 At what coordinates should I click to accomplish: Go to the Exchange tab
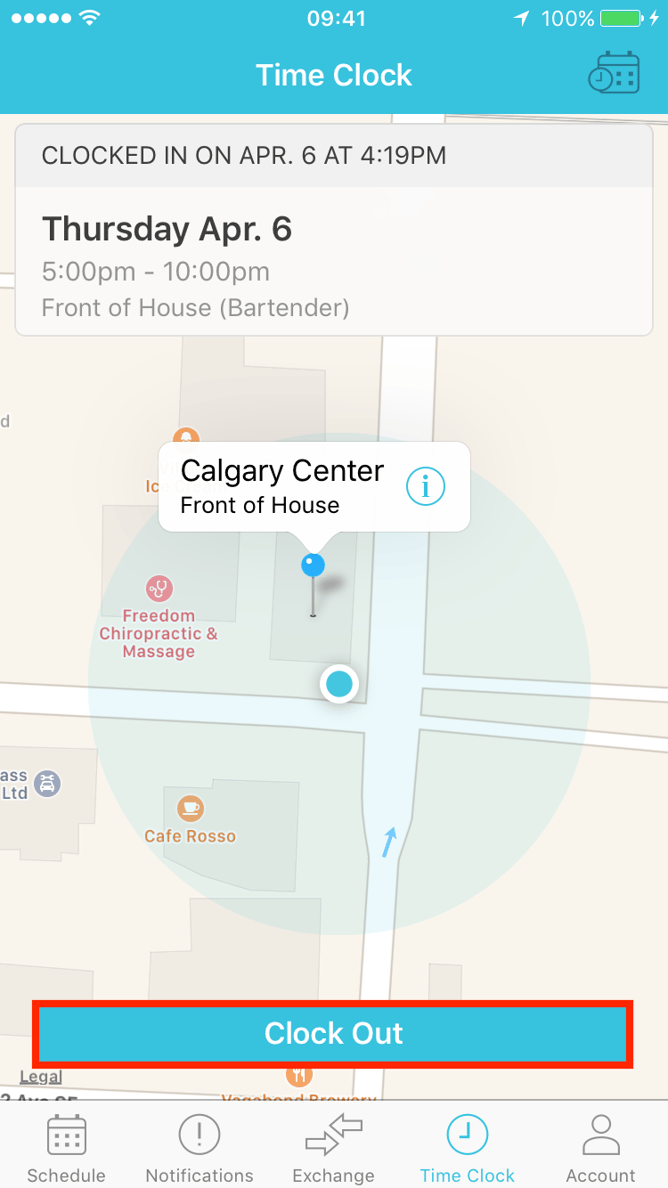(x=333, y=1148)
